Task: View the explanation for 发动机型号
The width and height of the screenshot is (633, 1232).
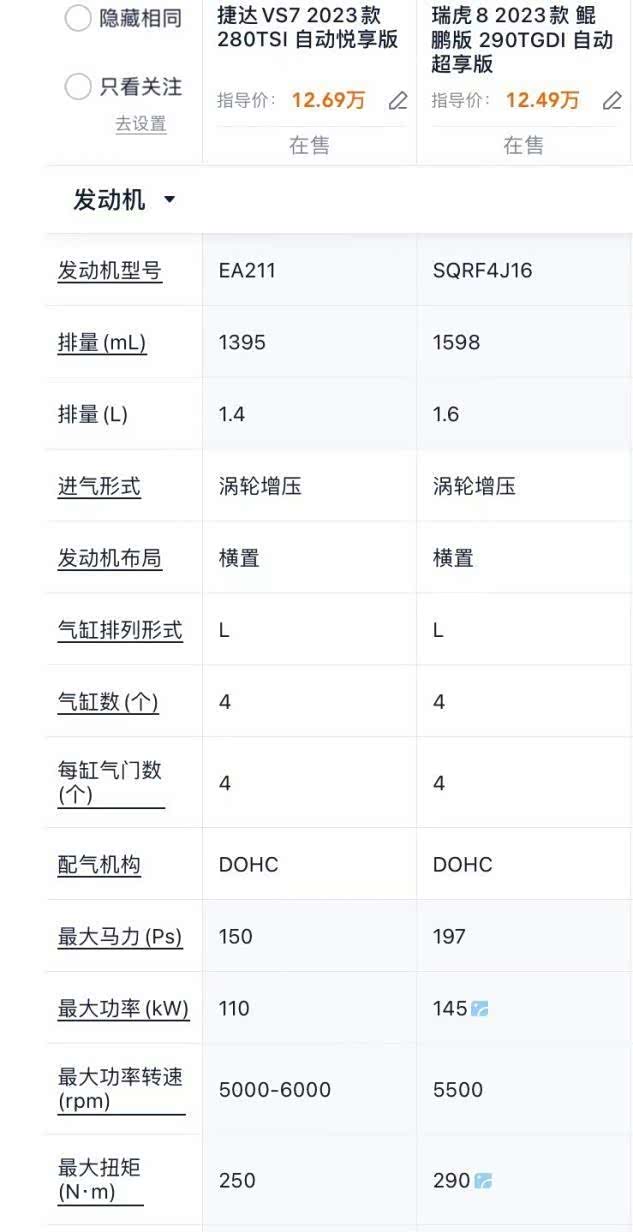Action: tap(109, 270)
